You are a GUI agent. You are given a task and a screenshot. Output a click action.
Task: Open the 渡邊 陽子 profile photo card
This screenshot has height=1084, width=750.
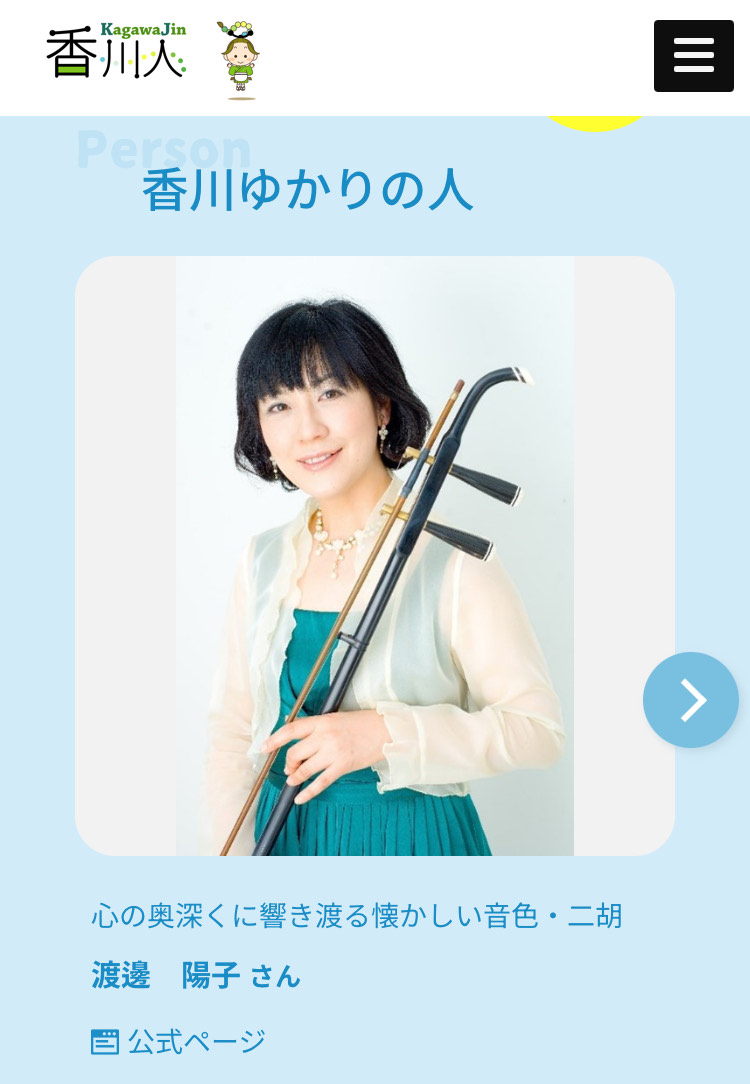tap(374, 555)
